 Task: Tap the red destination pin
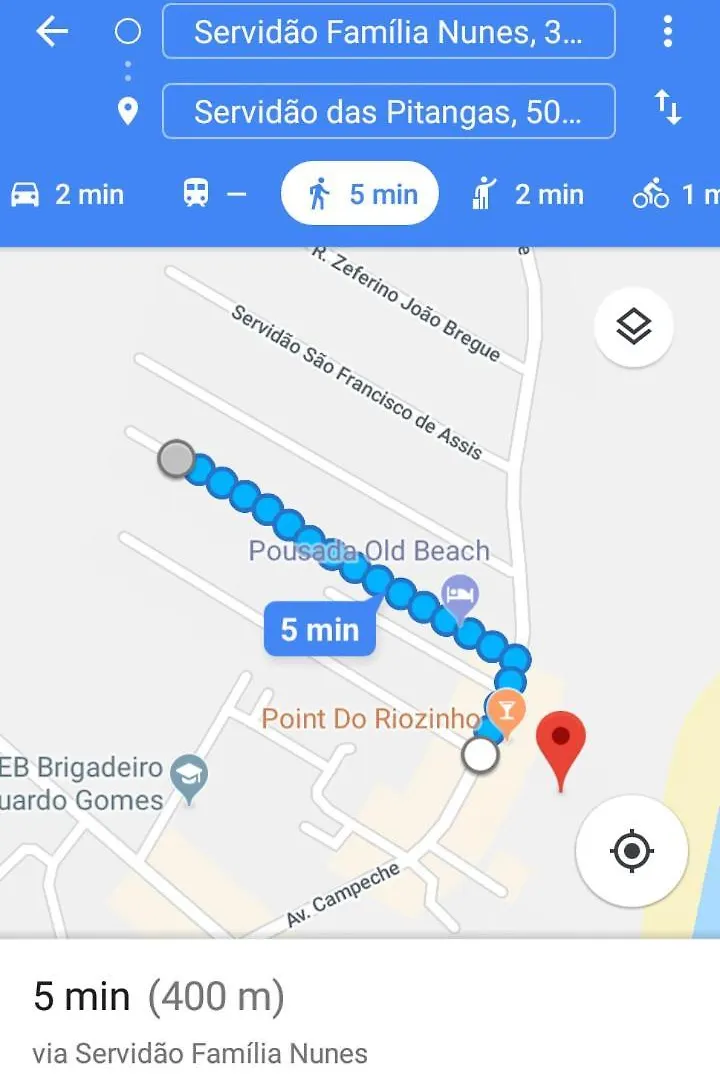pyautogui.click(x=561, y=745)
